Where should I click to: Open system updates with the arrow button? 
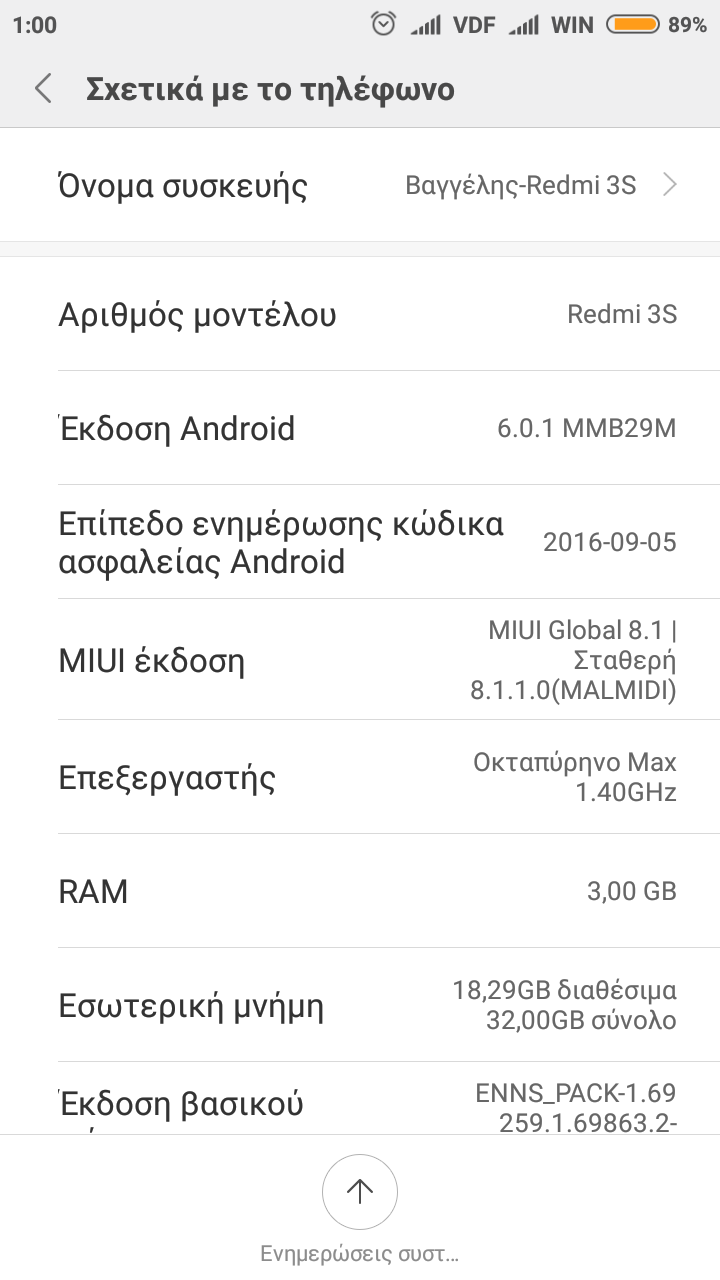(x=360, y=1191)
